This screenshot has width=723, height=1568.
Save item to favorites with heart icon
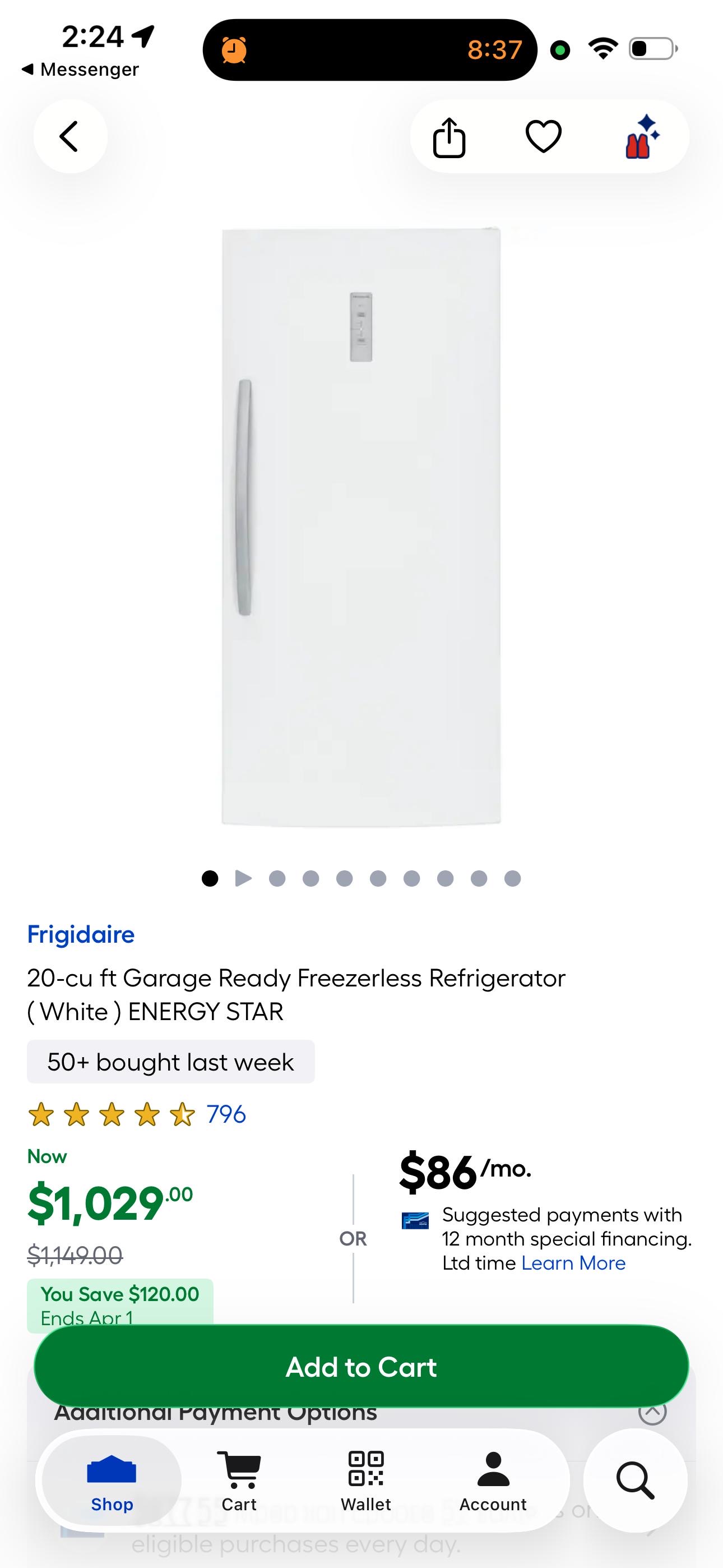point(543,136)
